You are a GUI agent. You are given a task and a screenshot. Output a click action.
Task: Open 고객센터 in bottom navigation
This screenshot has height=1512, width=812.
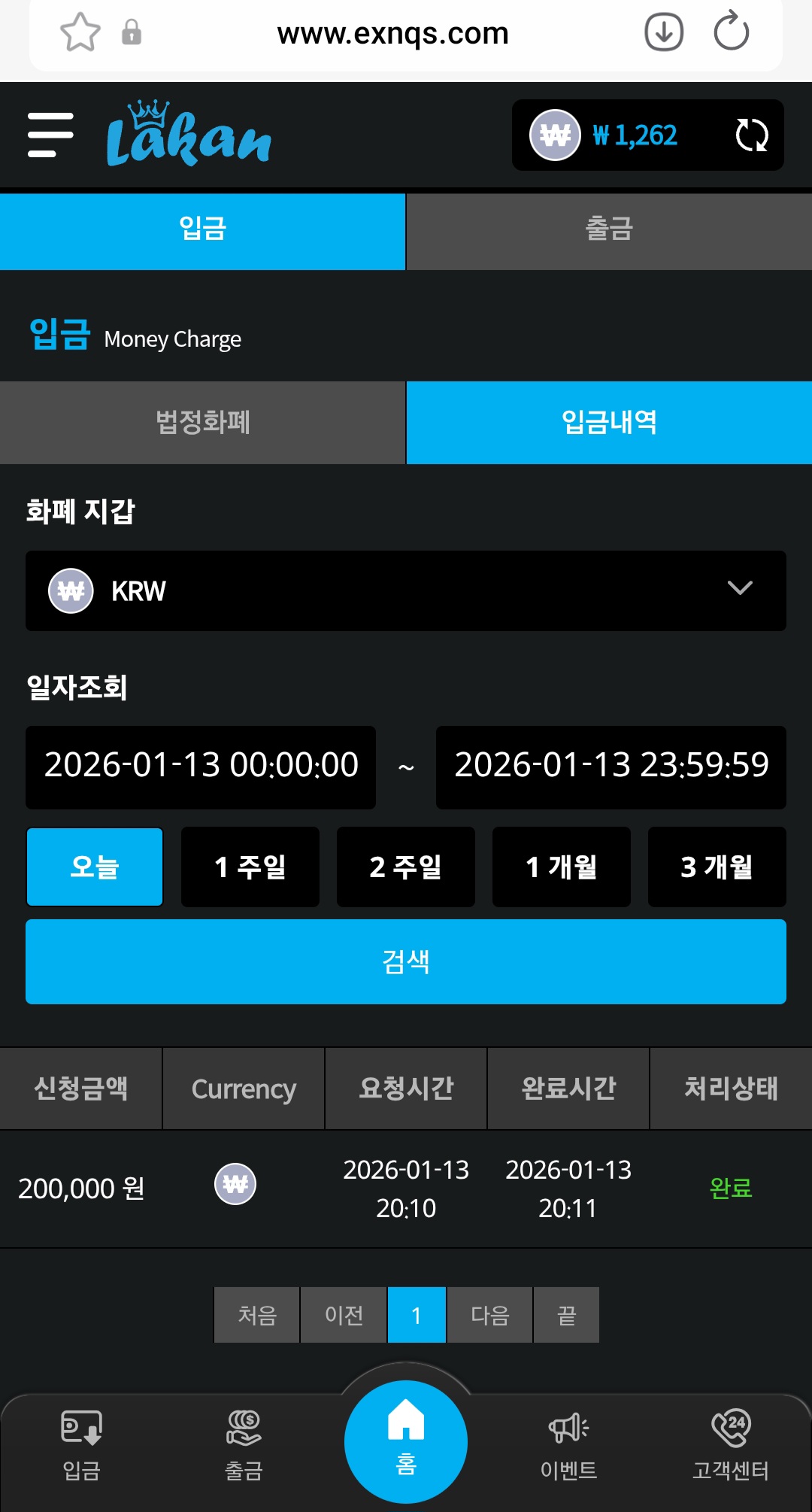[x=731, y=1446]
